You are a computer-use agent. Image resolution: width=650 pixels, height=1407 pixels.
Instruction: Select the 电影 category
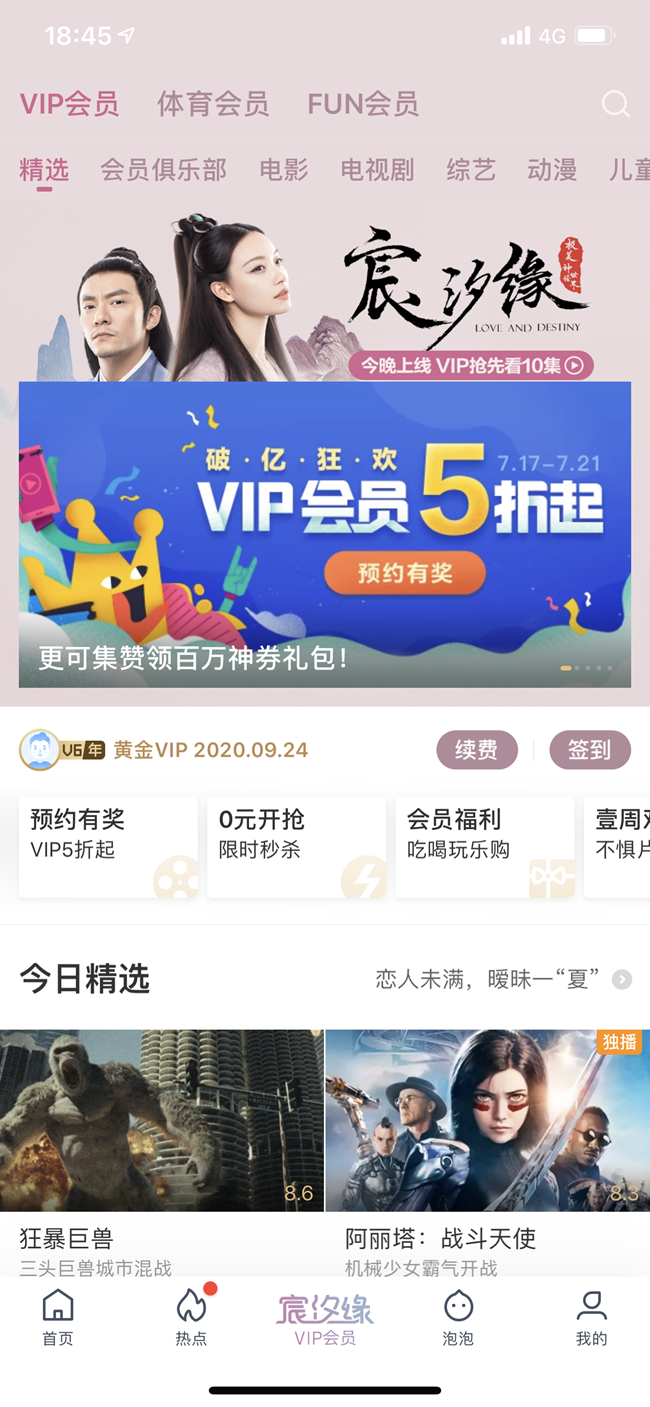pyautogui.click(x=284, y=170)
